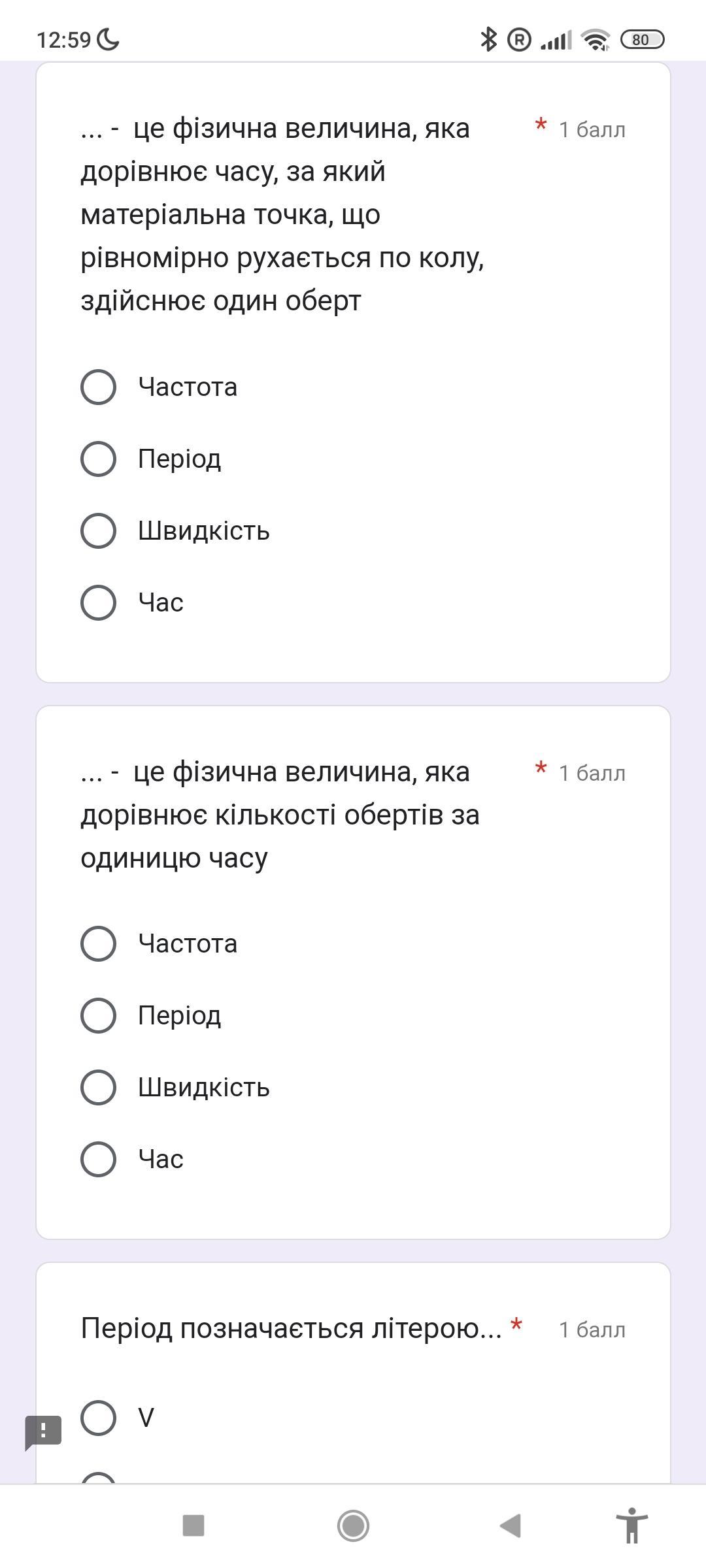Image resolution: width=706 pixels, height=1568 pixels.
Task: Go to the system home screen
Action: [353, 1526]
